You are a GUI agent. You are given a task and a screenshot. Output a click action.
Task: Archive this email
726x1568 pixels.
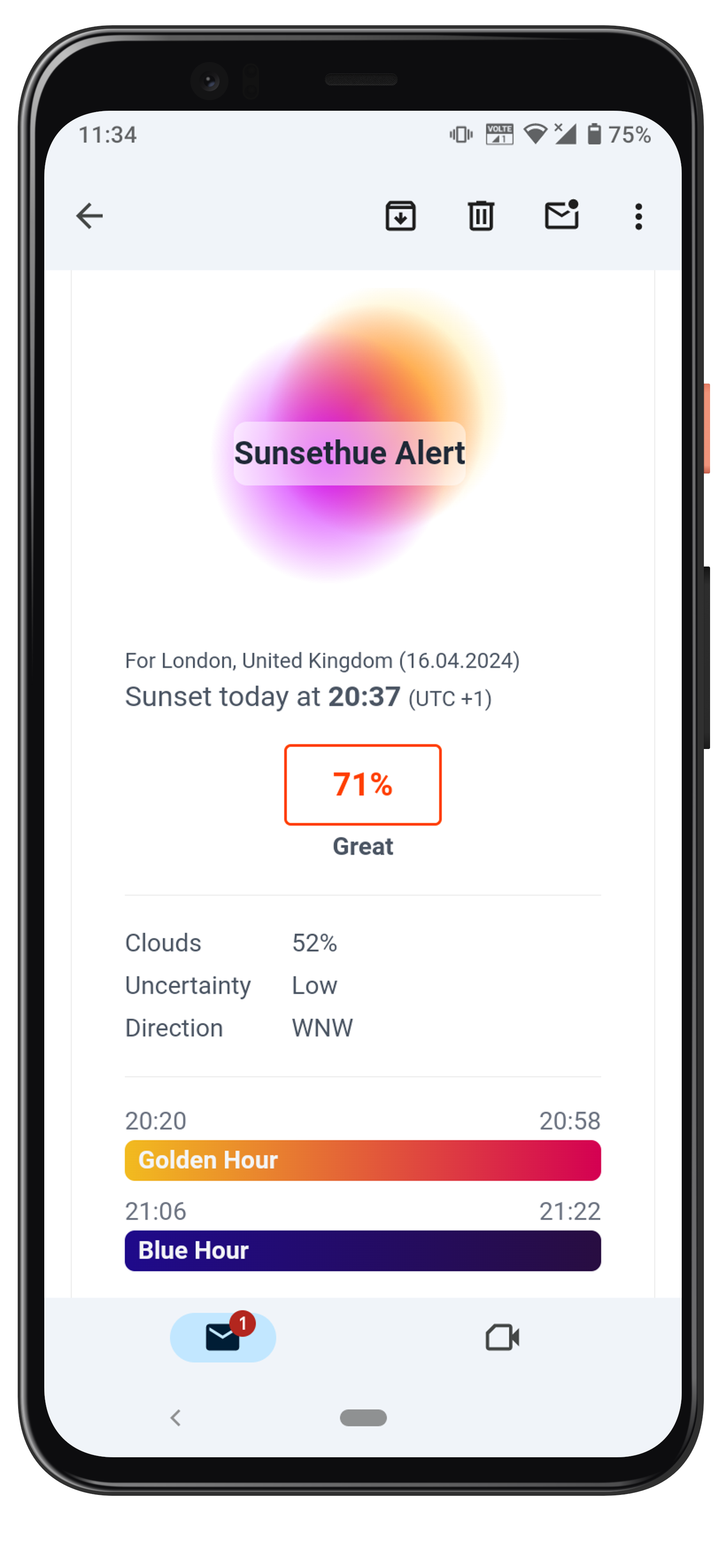coord(401,216)
